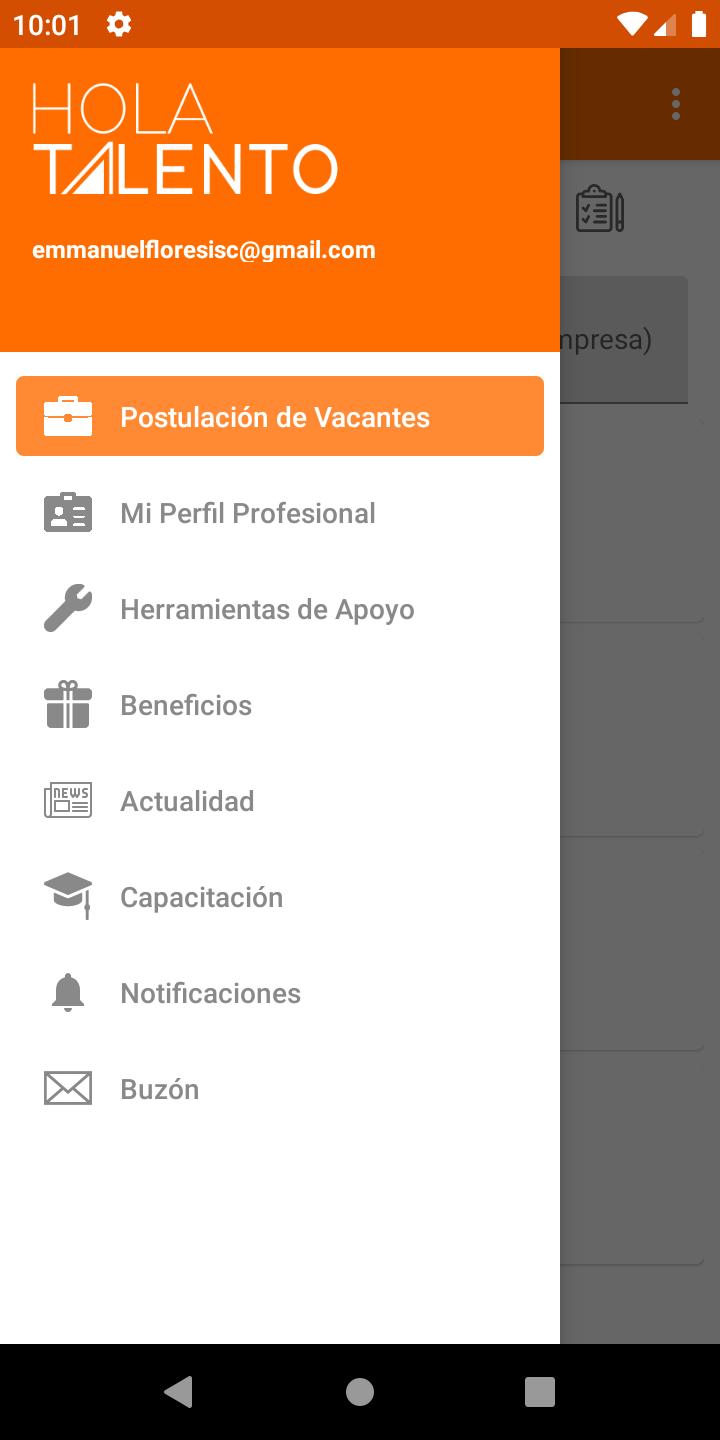Image resolution: width=720 pixels, height=1440 pixels.
Task: Open the three-dot overflow menu
Action: (x=676, y=104)
